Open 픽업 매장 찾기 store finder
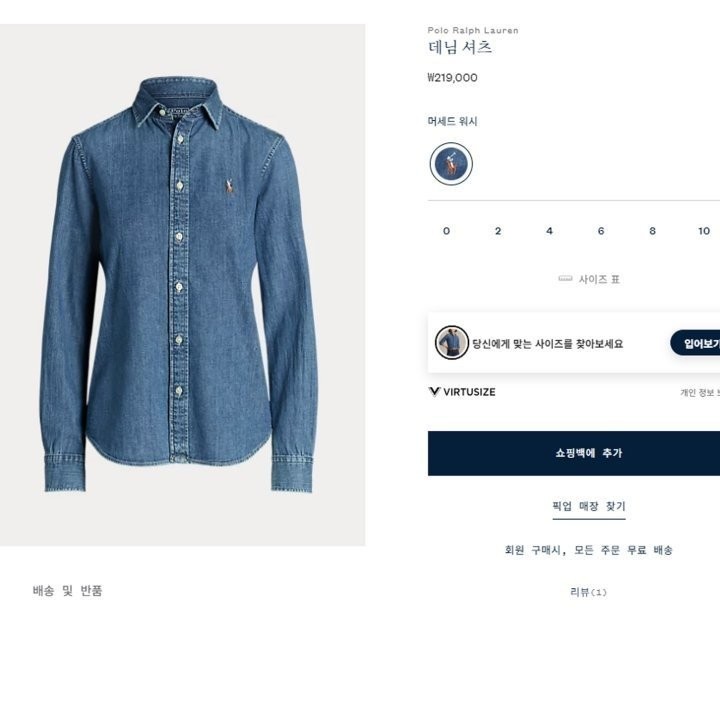 coord(589,507)
